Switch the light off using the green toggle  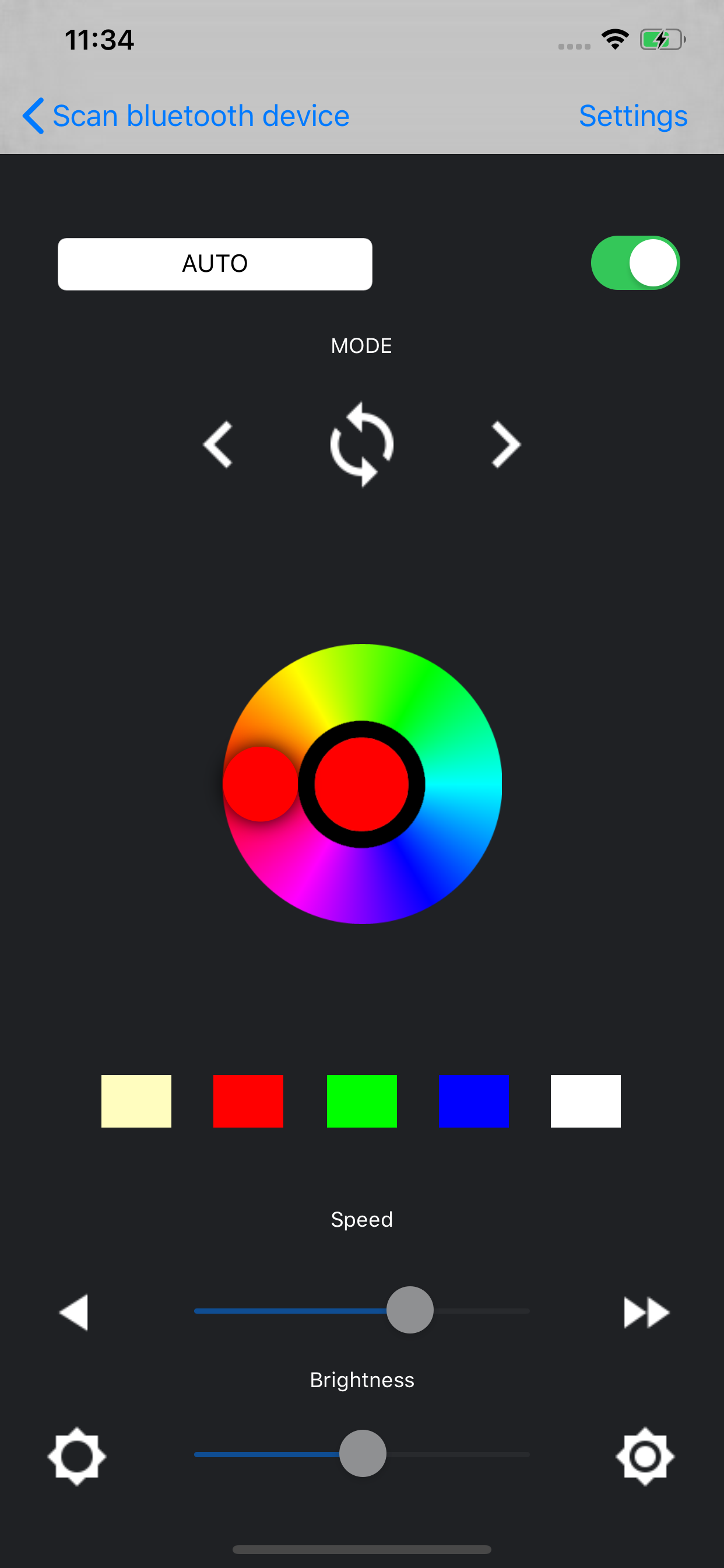click(x=635, y=263)
